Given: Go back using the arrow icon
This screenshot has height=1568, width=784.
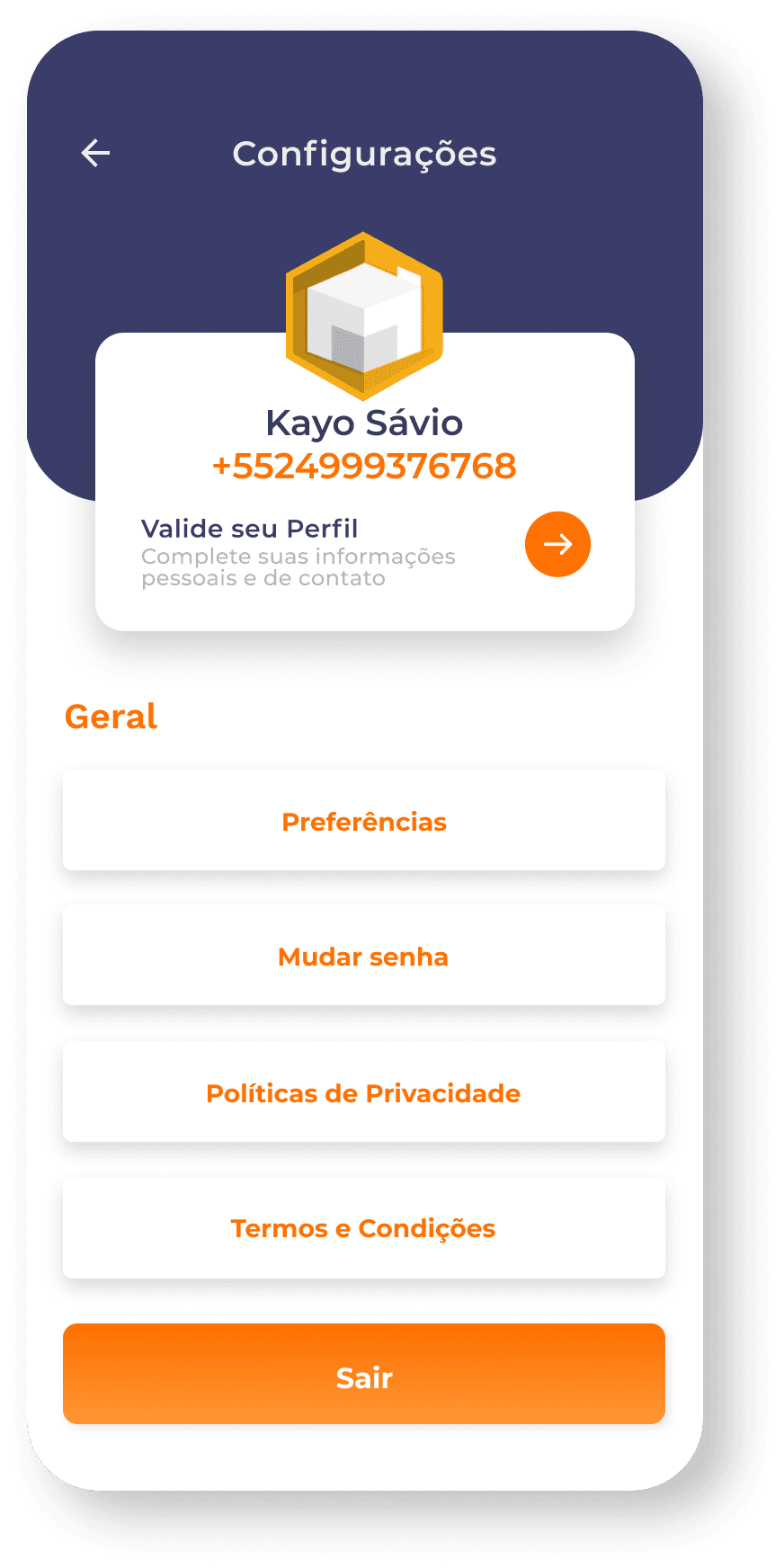Looking at the screenshot, I should tap(95, 153).
